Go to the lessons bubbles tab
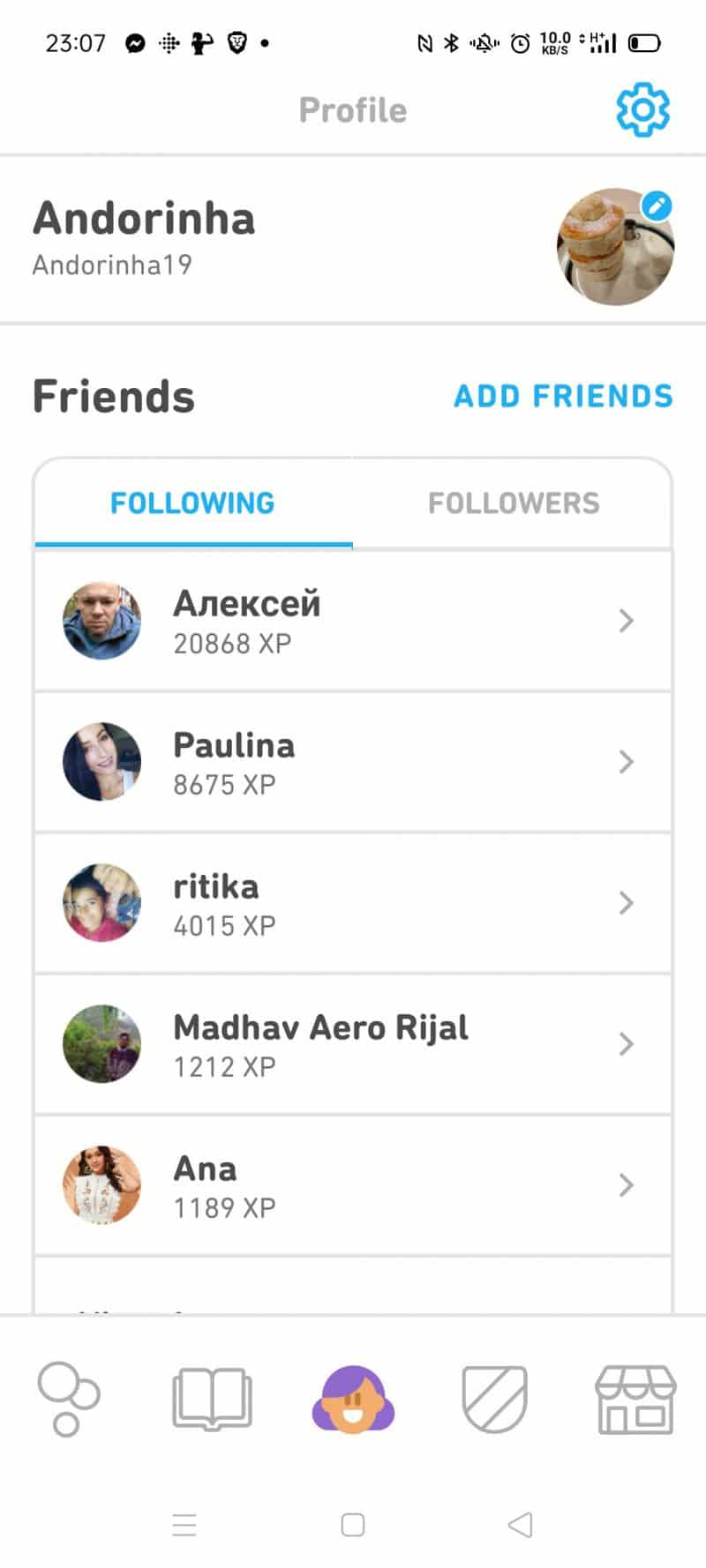Screen dimensions: 706x1568 [68, 1399]
